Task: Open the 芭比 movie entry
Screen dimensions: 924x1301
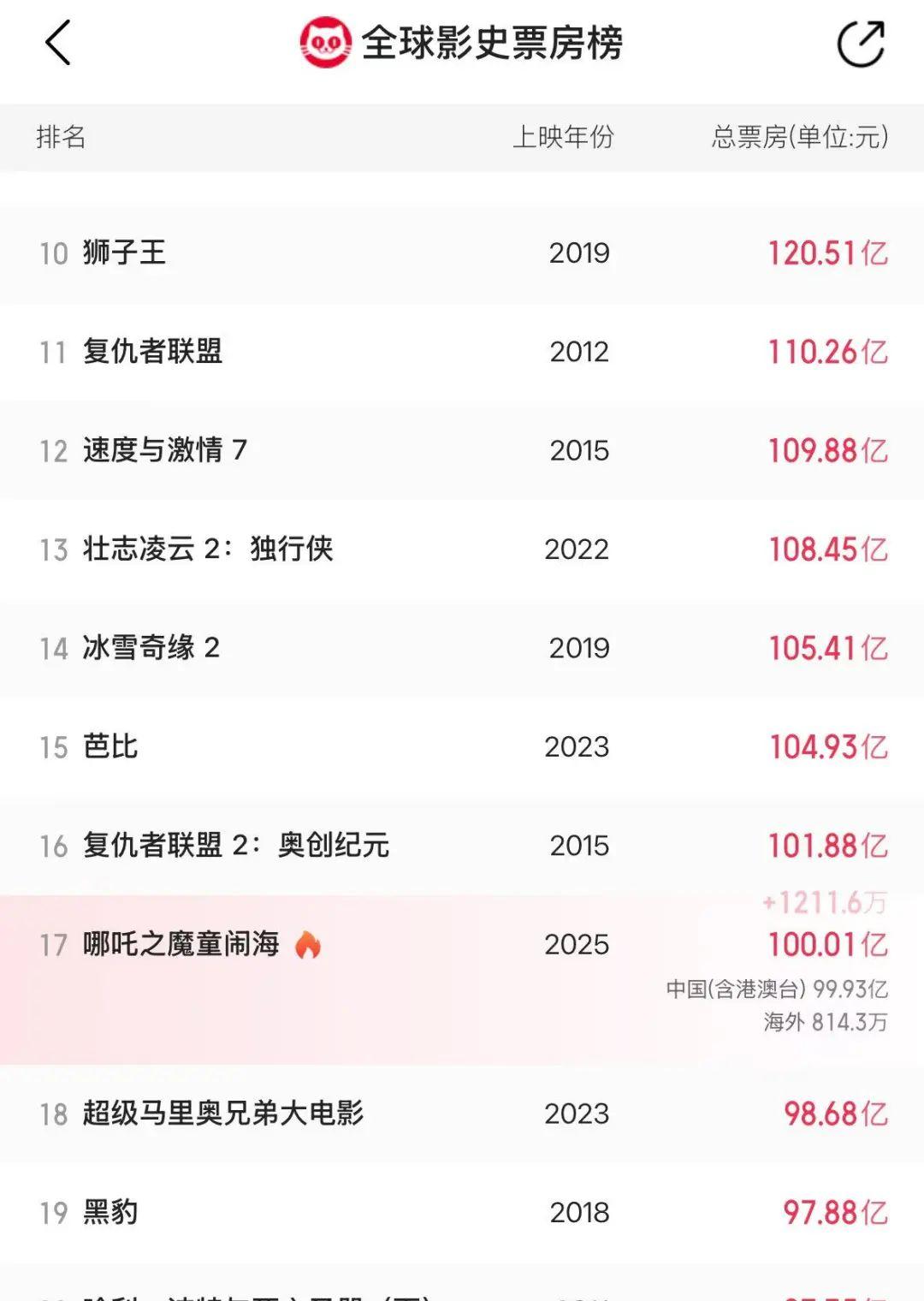Action: click(x=462, y=747)
